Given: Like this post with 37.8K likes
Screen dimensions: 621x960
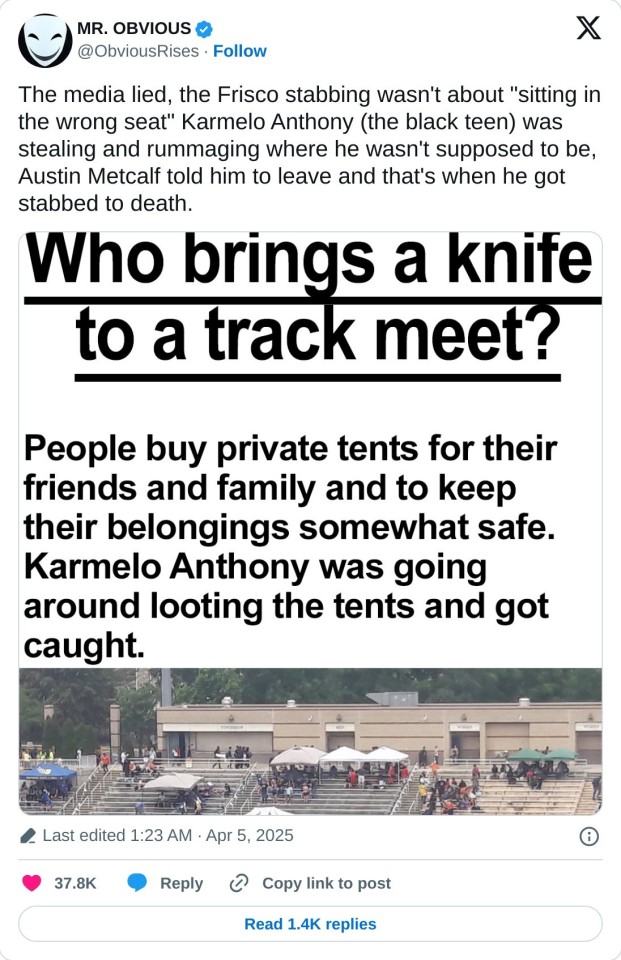Looking at the screenshot, I should [33, 883].
